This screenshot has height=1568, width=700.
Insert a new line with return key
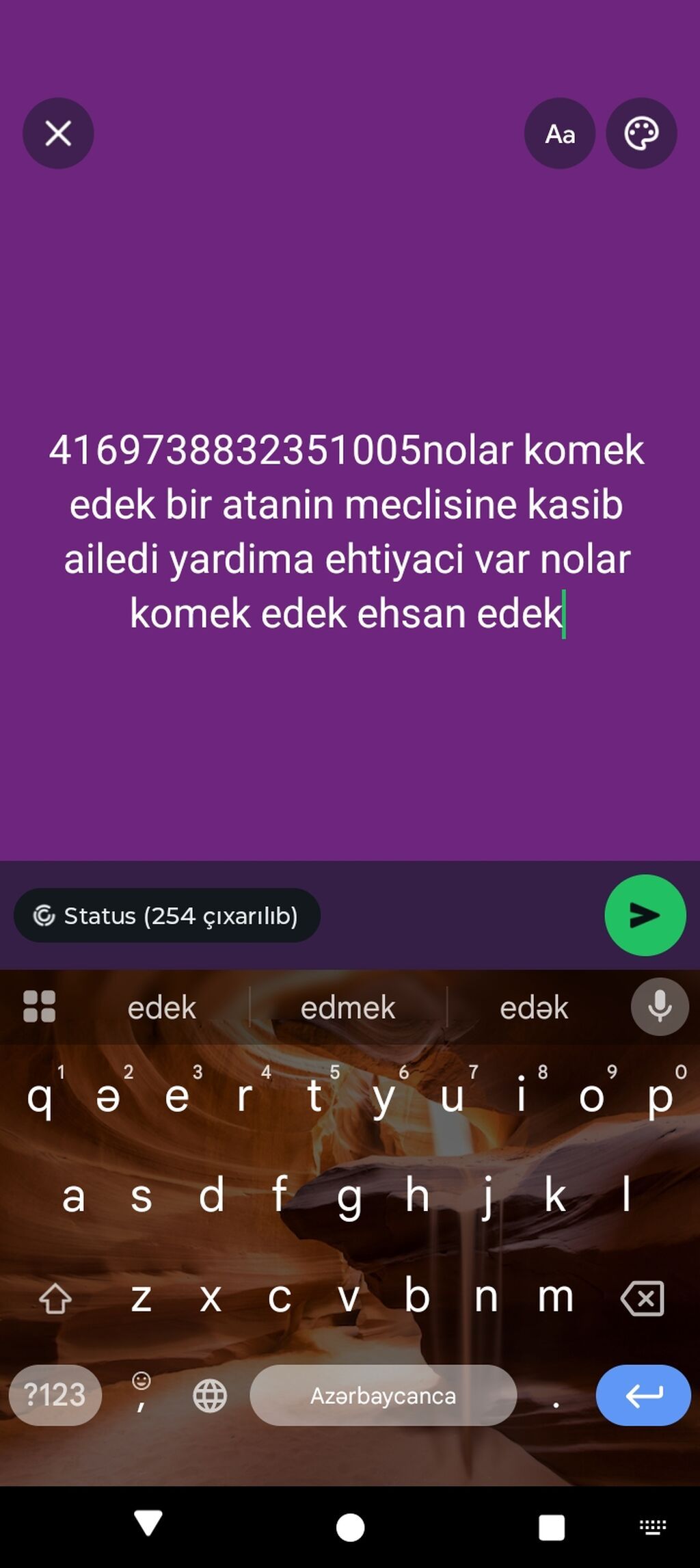click(643, 1395)
